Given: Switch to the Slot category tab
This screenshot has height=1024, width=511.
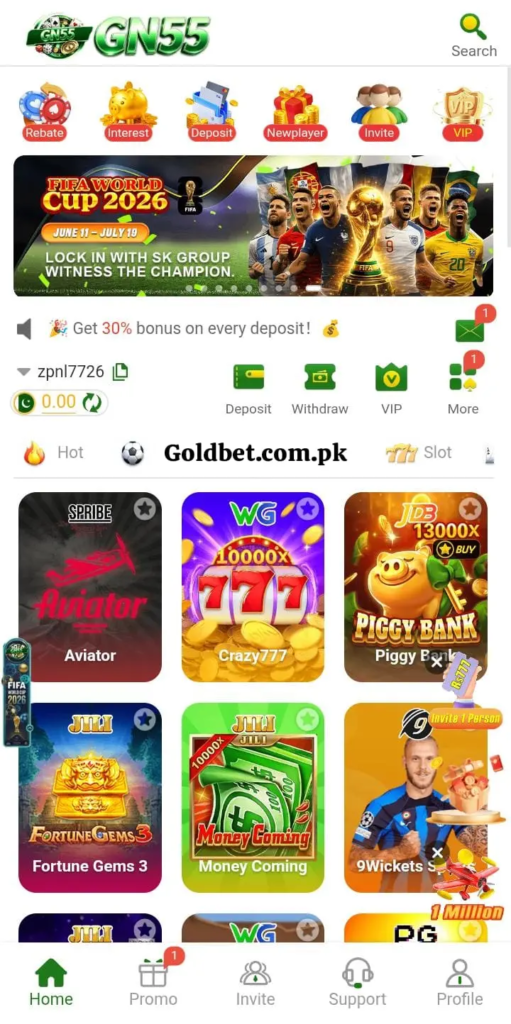Looking at the screenshot, I should [419, 453].
